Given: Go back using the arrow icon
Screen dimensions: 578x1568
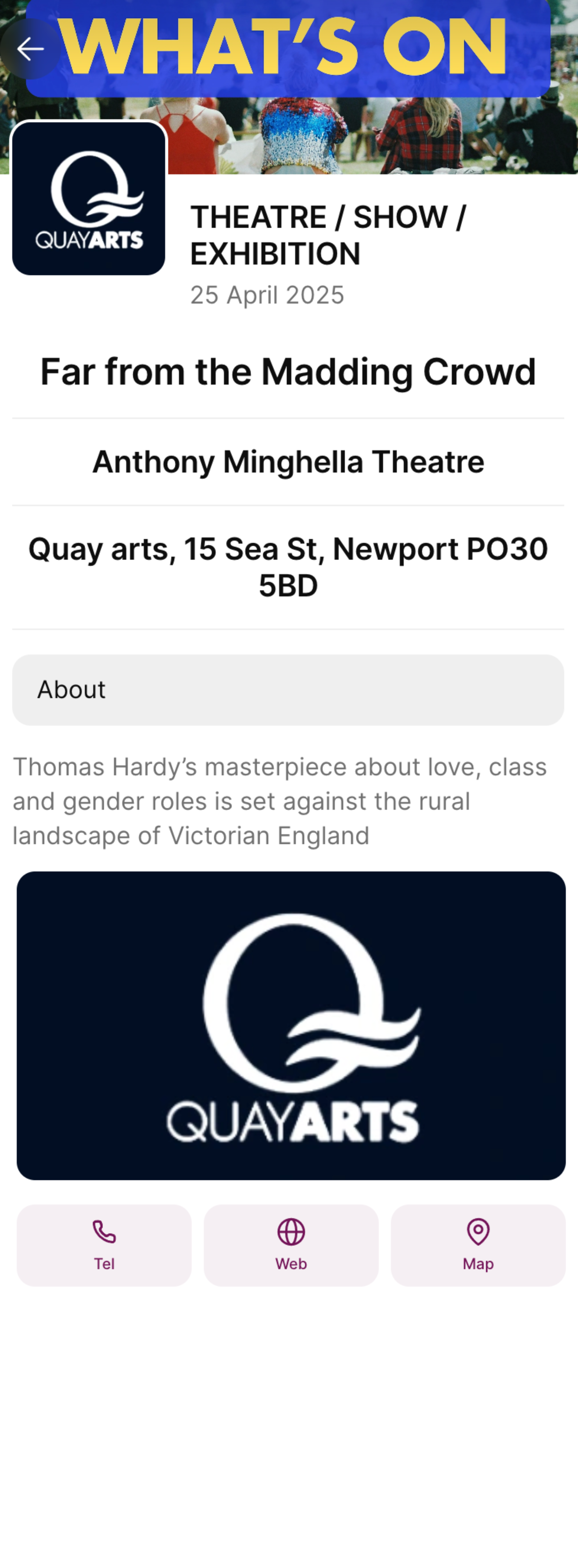Looking at the screenshot, I should (30, 49).
